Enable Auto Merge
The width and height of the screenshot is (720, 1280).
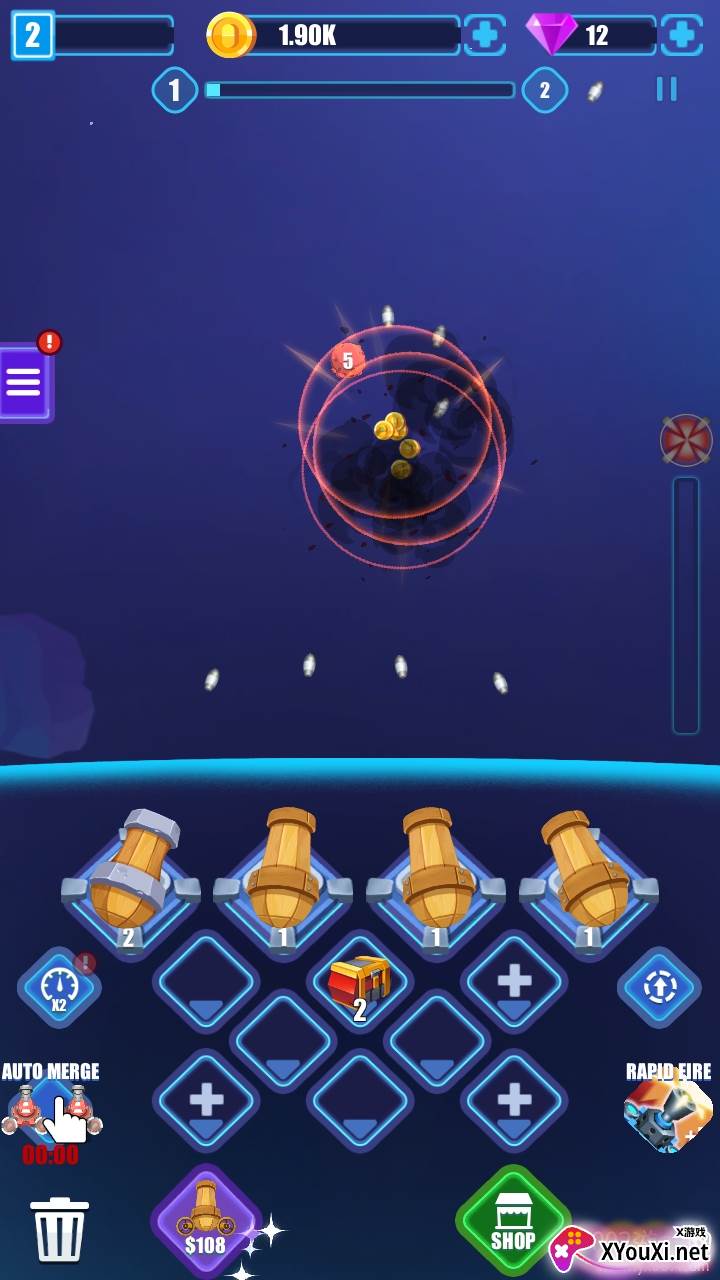(x=51, y=1110)
